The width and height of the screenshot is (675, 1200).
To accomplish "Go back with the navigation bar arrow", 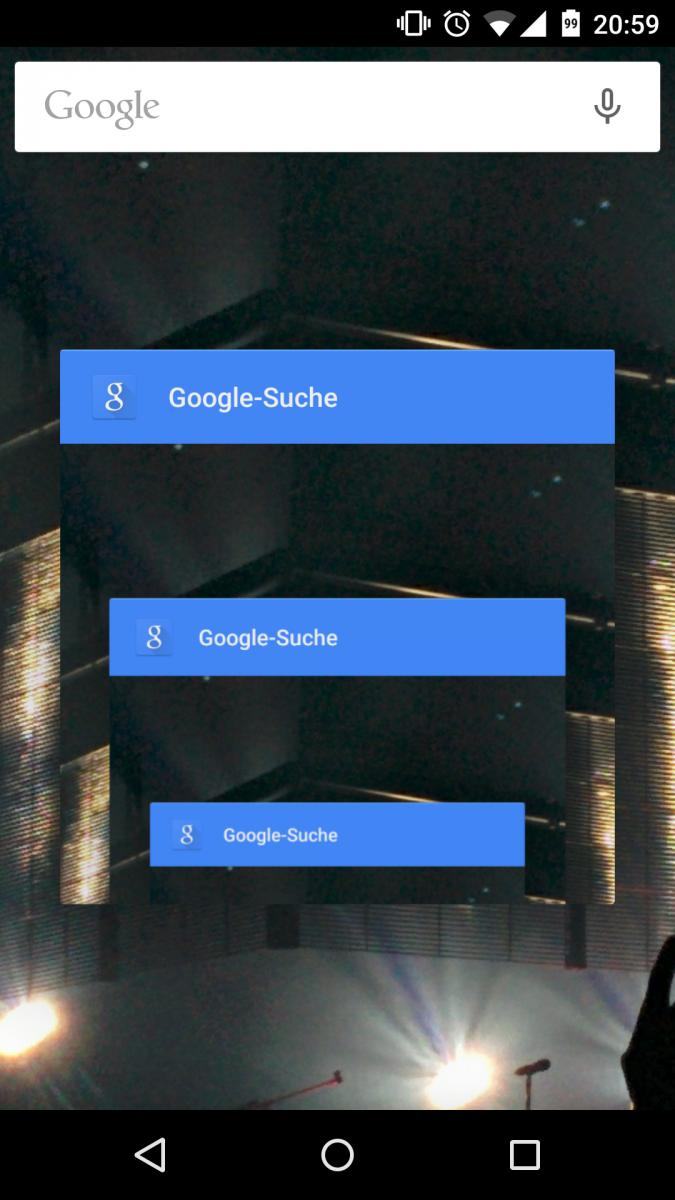I will point(150,1155).
